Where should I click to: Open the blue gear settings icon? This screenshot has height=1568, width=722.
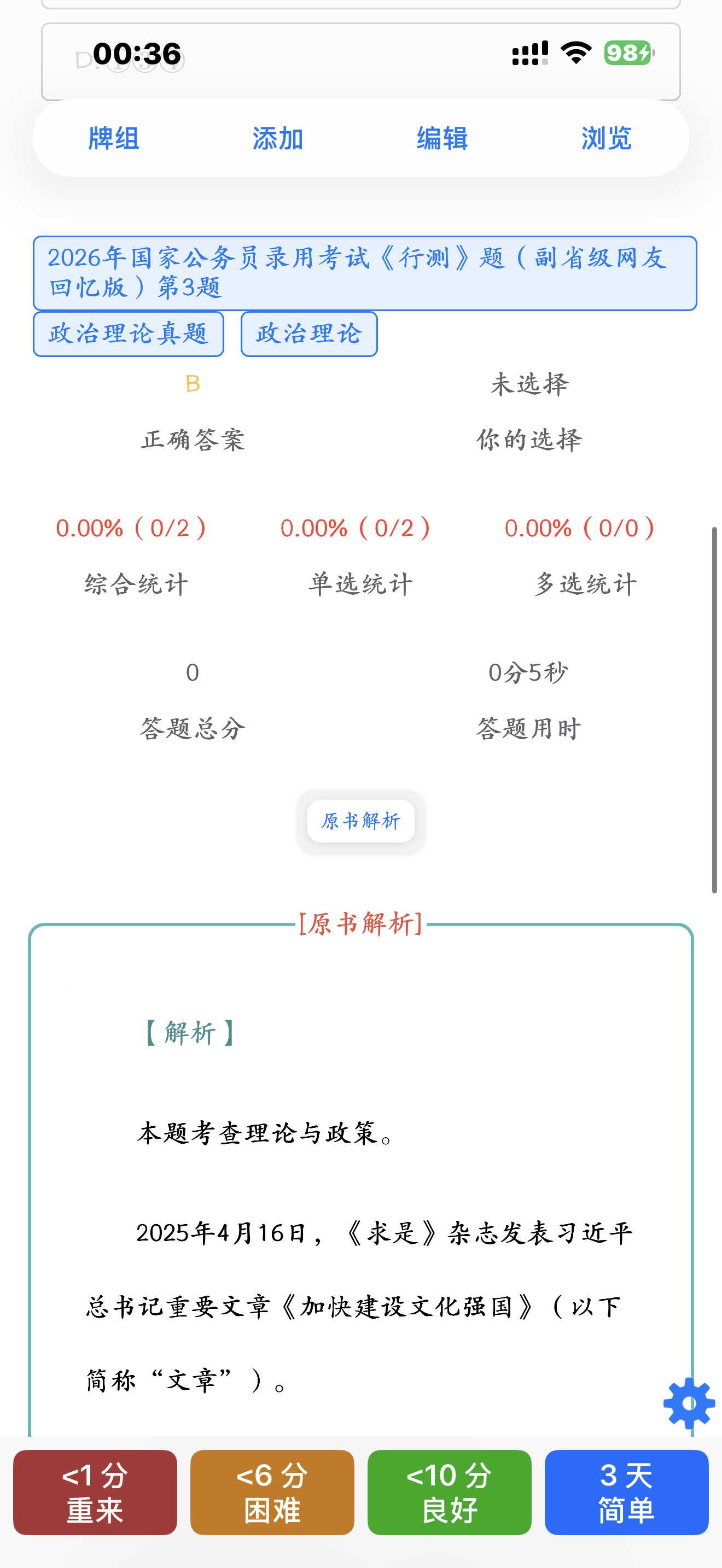pos(689,1402)
